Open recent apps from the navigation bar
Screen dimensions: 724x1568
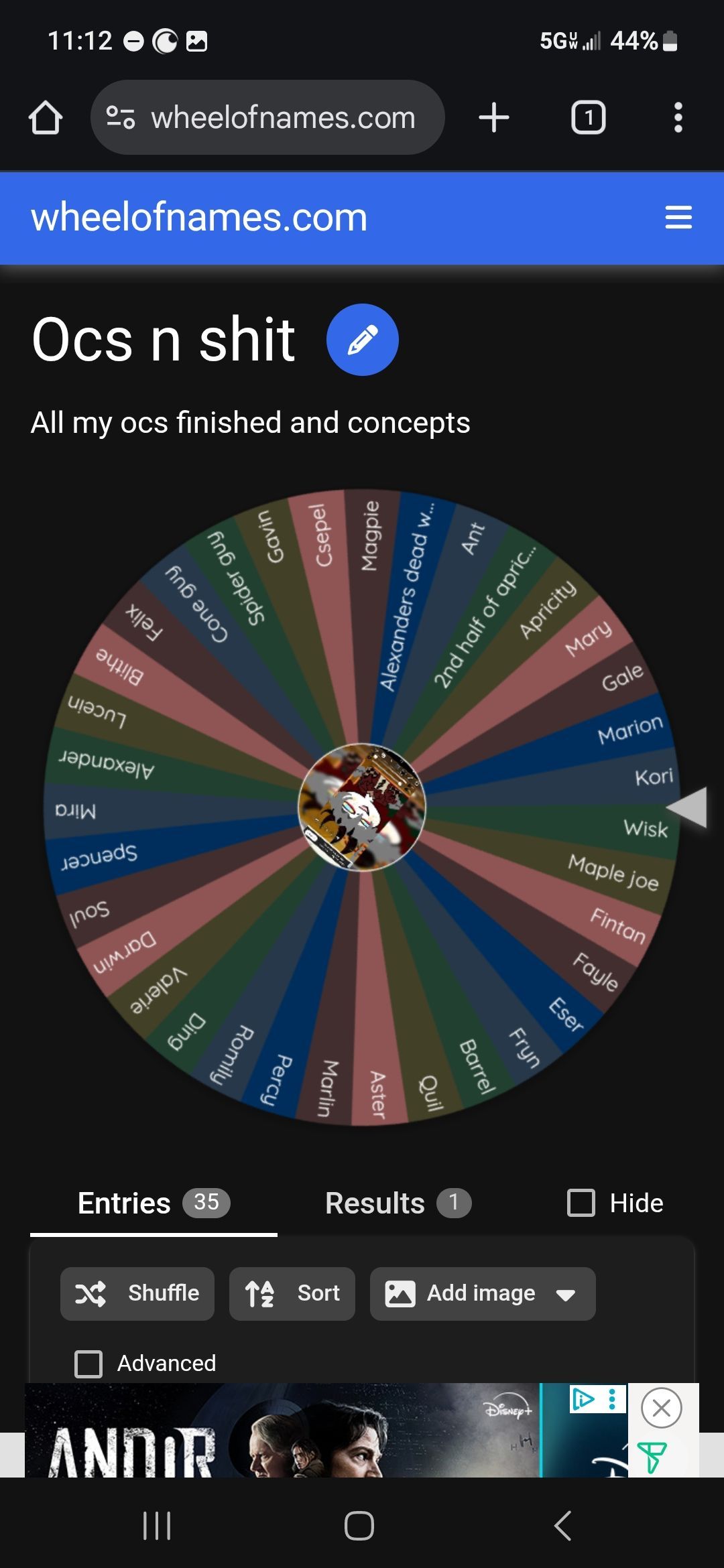158,1526
